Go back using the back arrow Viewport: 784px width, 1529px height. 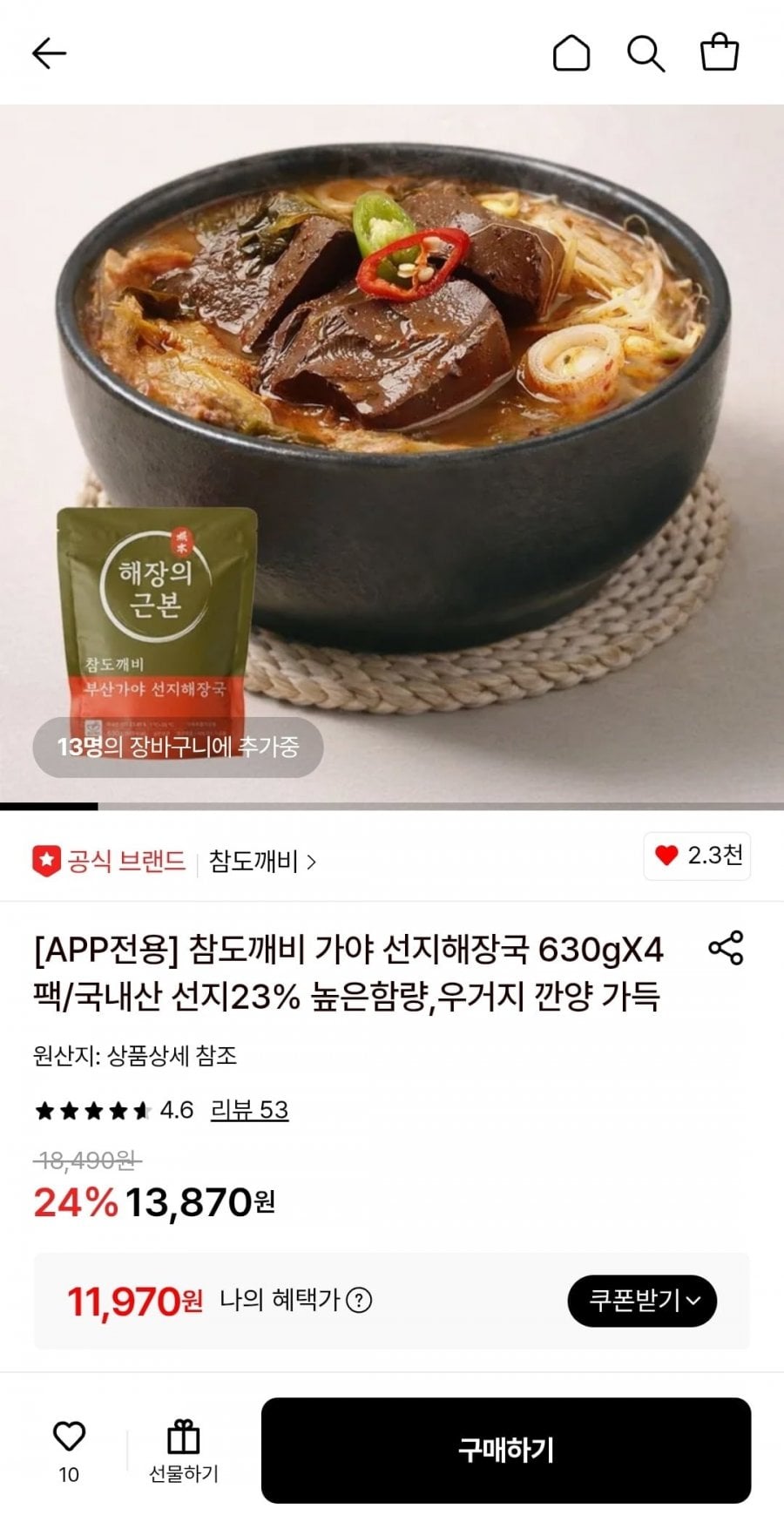pos(50,52)
